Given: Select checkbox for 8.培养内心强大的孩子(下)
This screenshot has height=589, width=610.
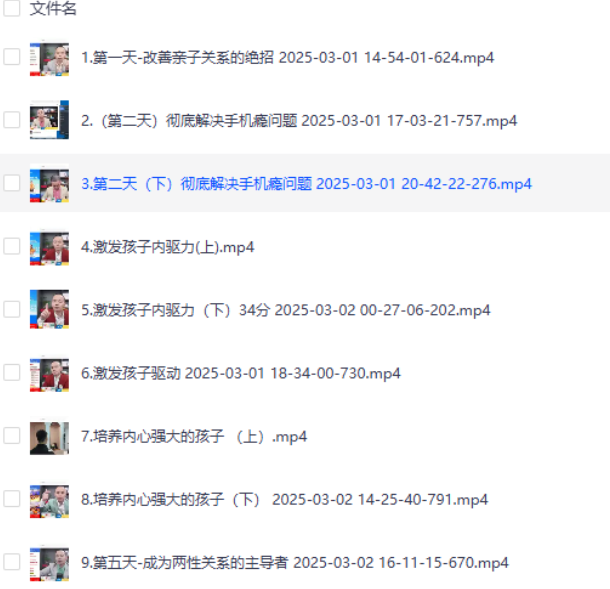Looking at the screenshot, I should (x=11, y=499).
